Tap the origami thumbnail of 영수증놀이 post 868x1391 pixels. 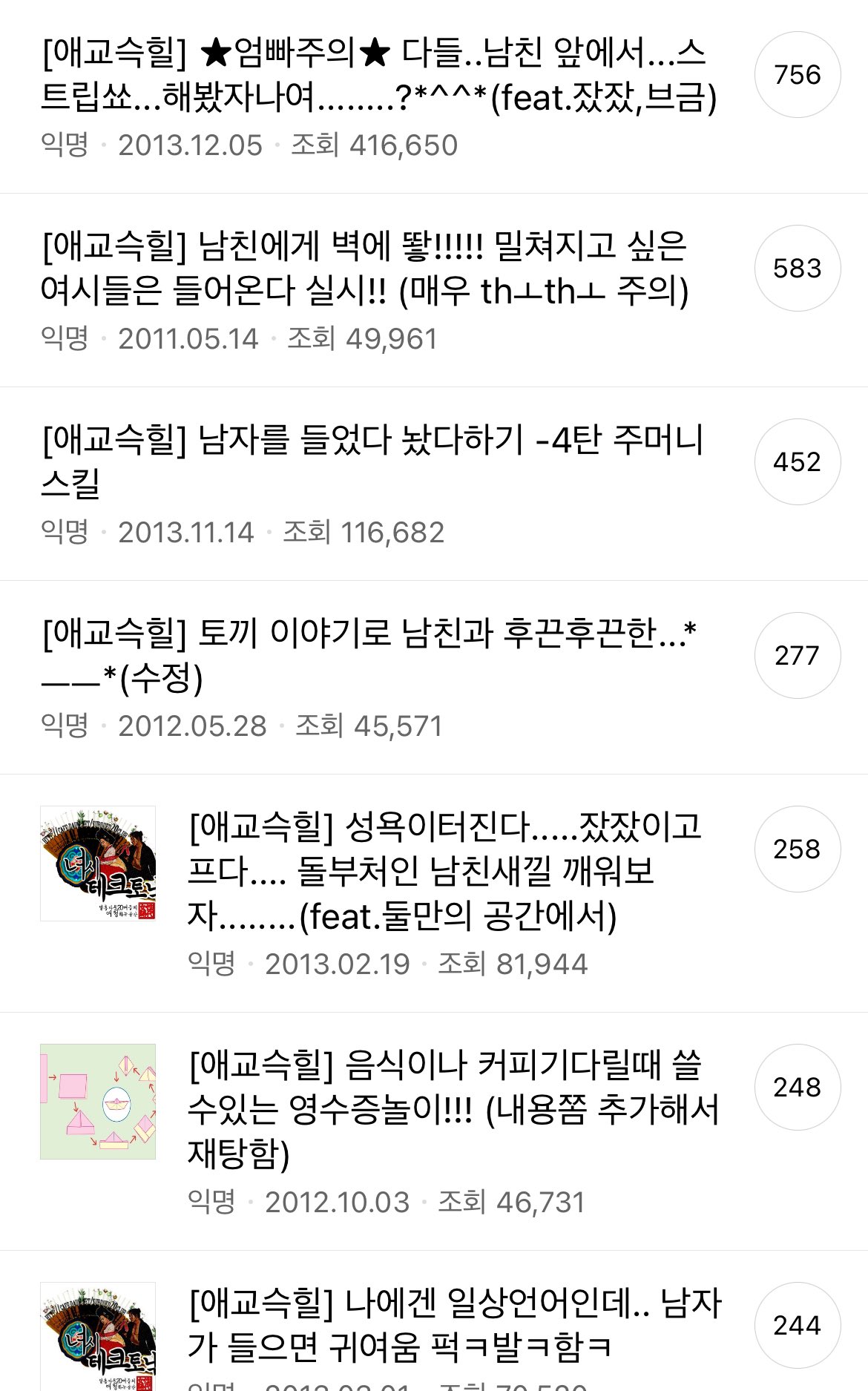98,1102
